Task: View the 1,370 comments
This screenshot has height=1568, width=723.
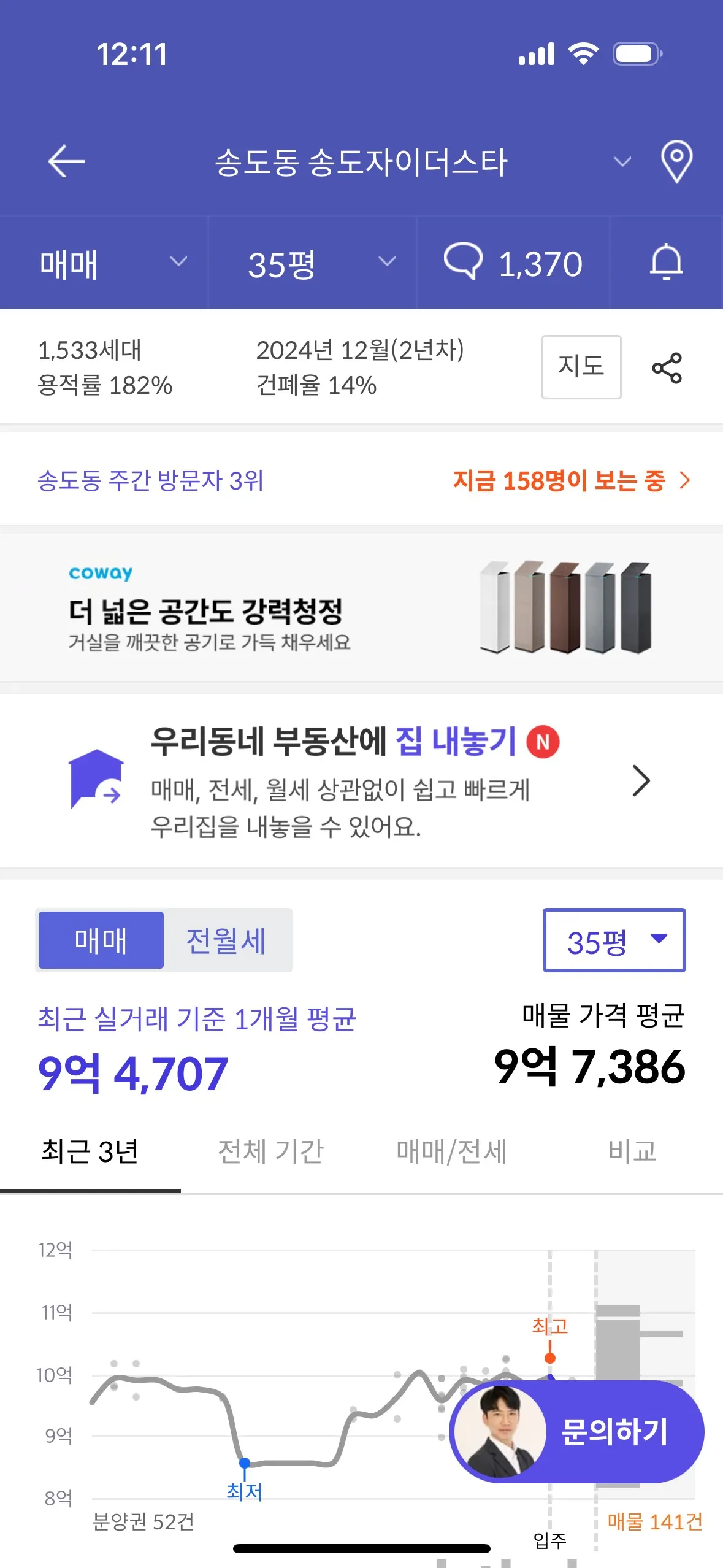Action: pos(513,264)
